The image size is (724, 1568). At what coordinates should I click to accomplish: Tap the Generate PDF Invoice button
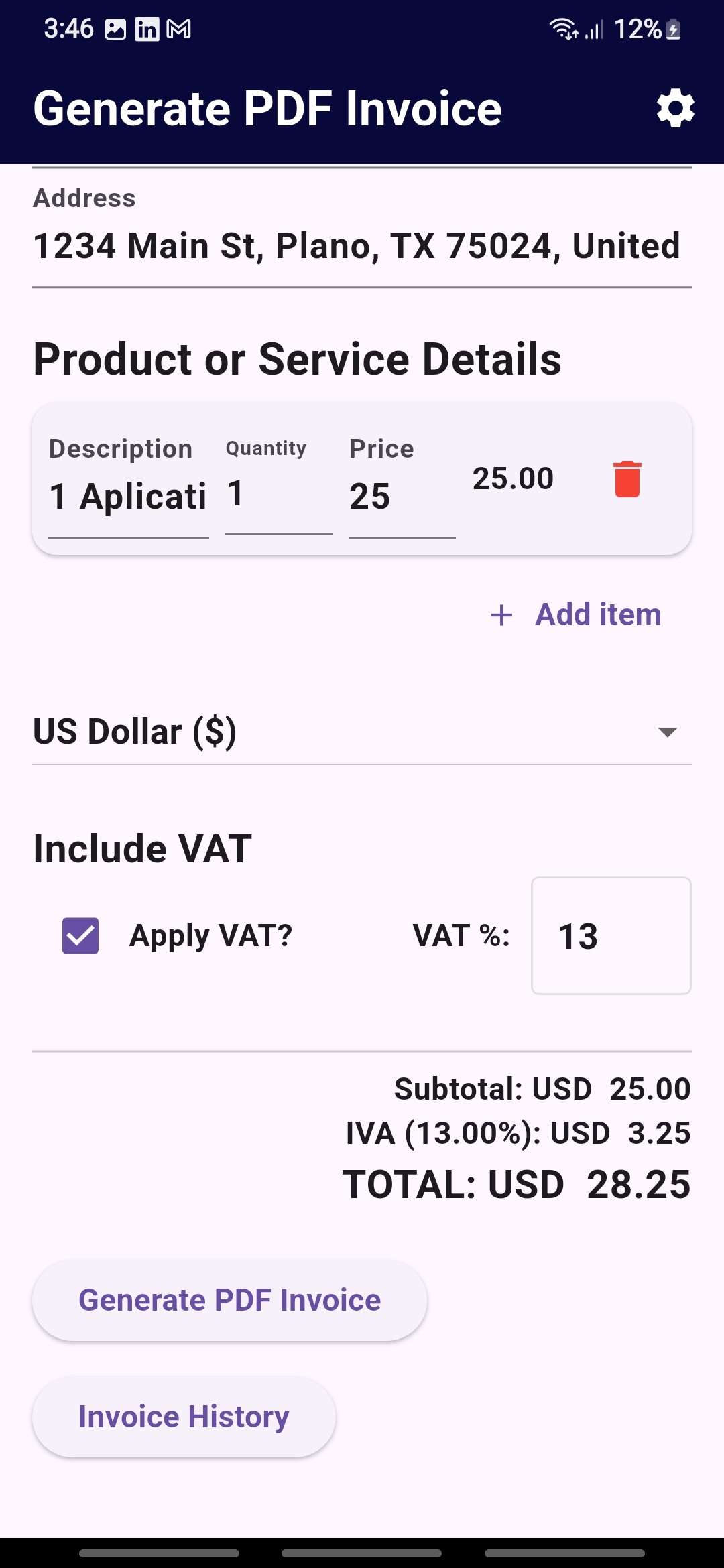pos(229,1301)
